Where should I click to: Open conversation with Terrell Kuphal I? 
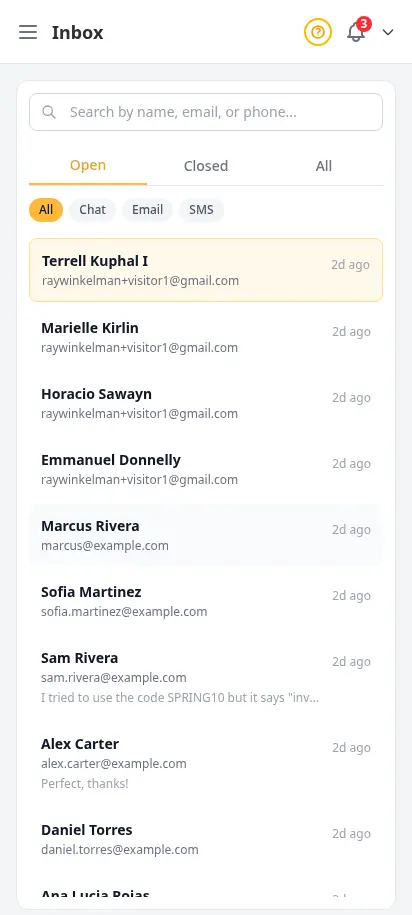(x=206, y=270)
